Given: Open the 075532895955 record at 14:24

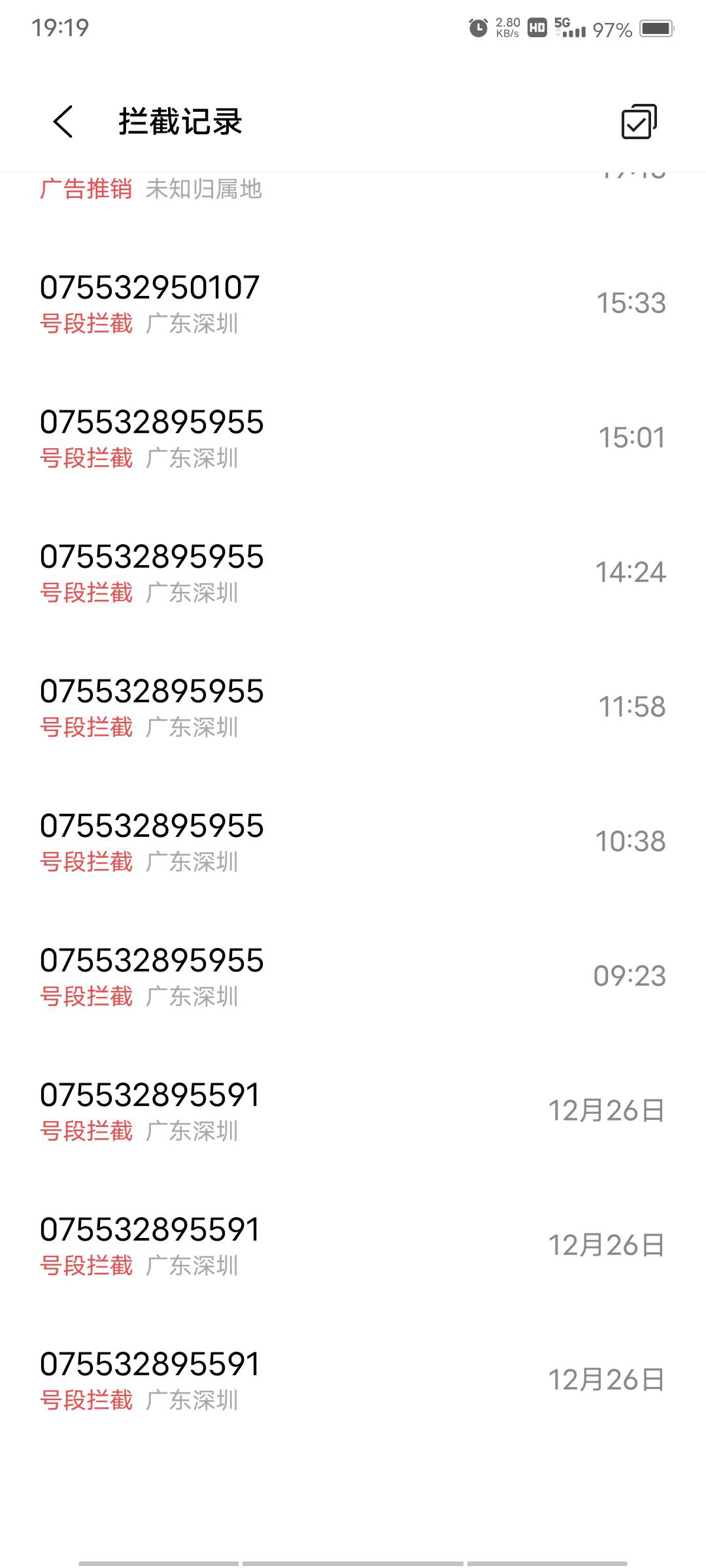Looking at the screenshot, I should point(353,573).
